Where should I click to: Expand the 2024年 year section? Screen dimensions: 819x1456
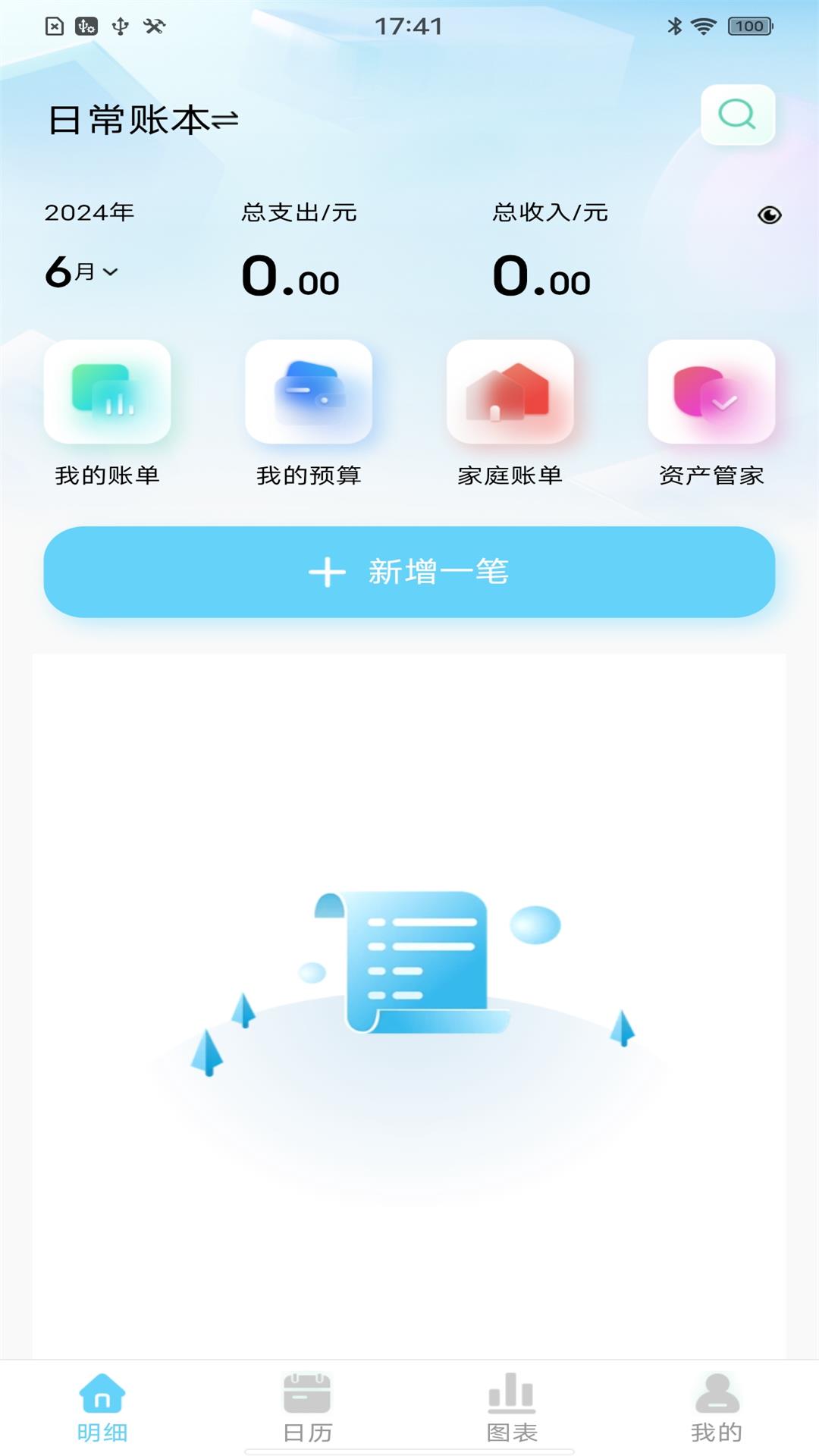click(x=89, y=212)
